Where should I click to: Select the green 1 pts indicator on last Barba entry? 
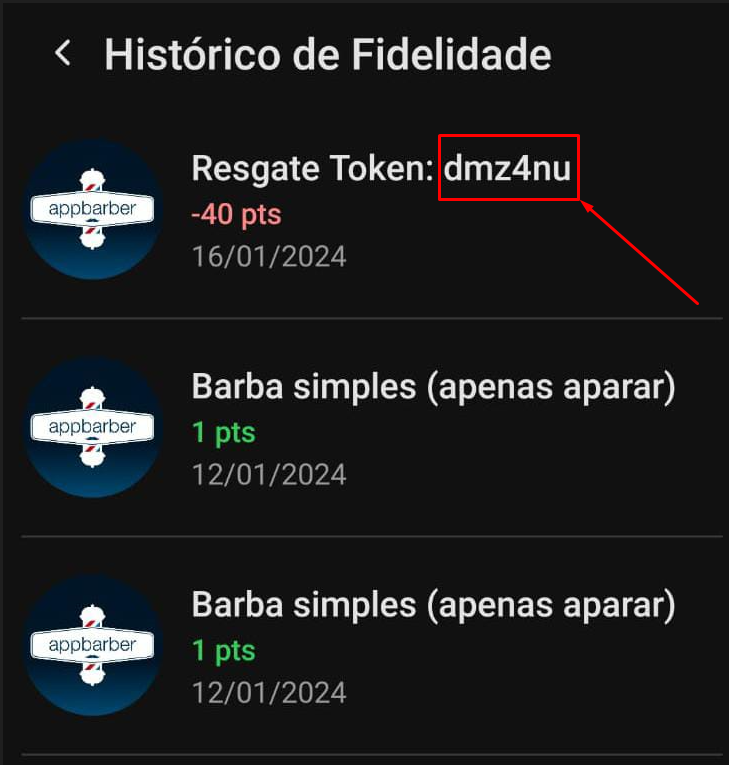[222, 651]
